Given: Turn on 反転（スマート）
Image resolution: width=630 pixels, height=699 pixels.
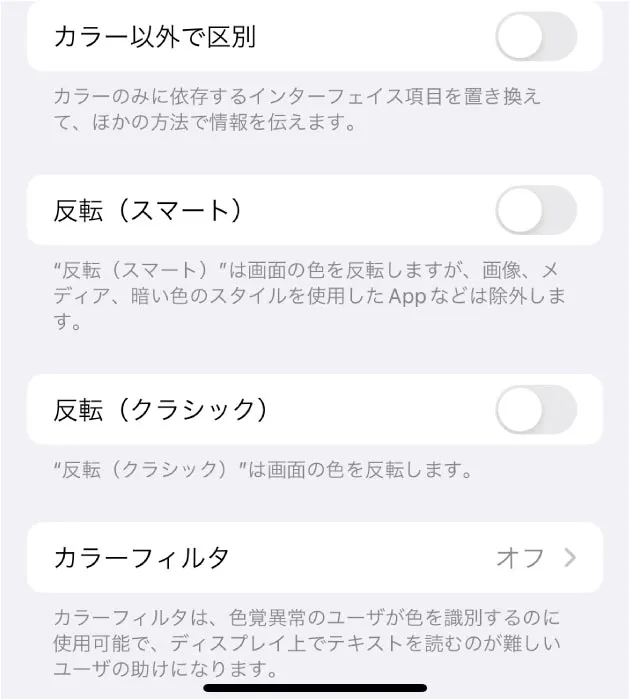Looking at the screenshot, I should coord(536,211).
